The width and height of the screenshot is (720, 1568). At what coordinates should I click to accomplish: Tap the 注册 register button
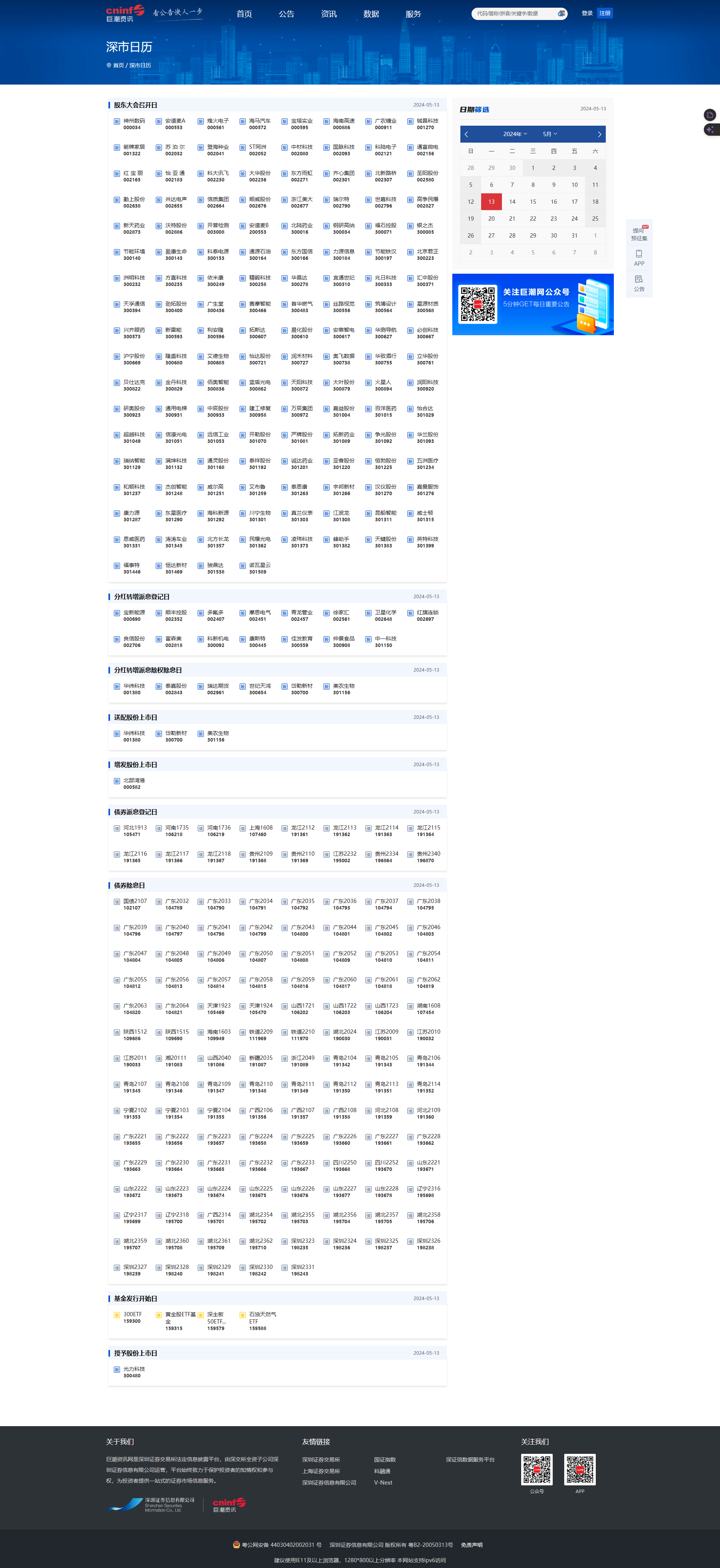(x=605, y=13)
